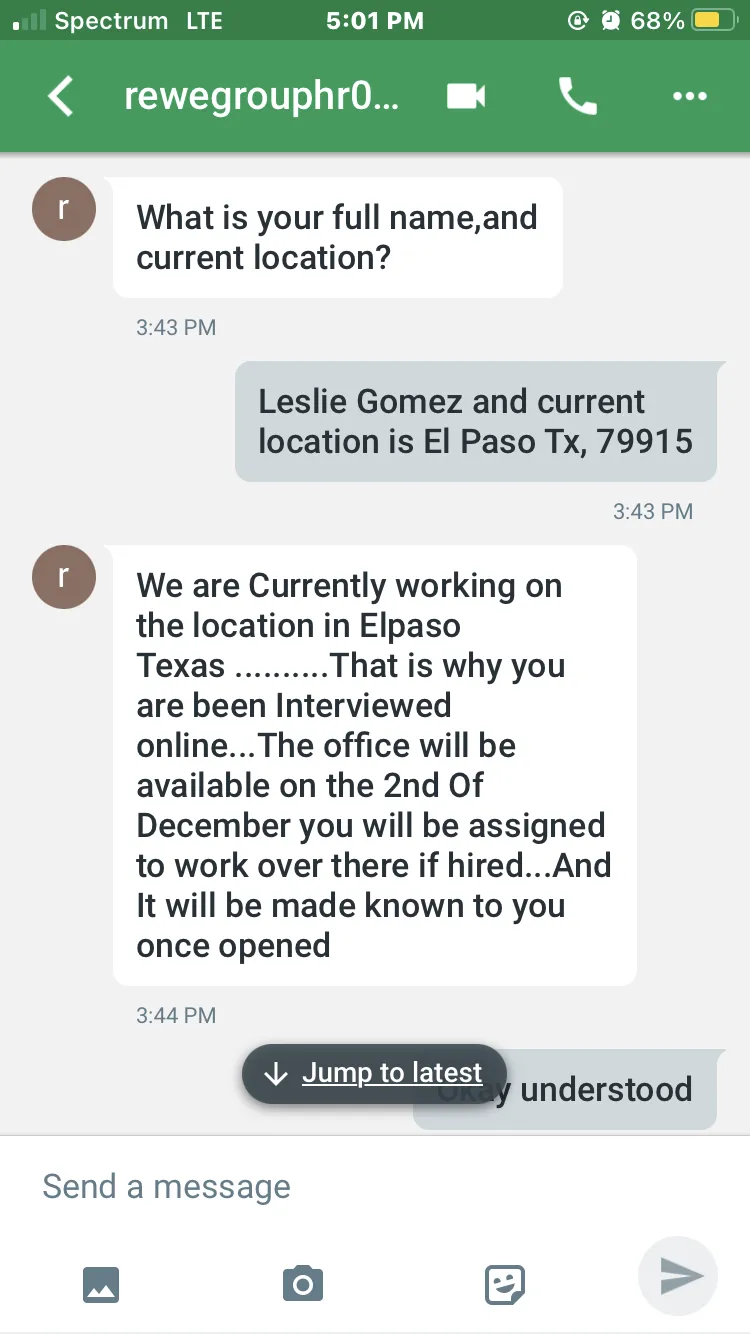Go back from the rewegrouphr conversation

pos(61,97)
